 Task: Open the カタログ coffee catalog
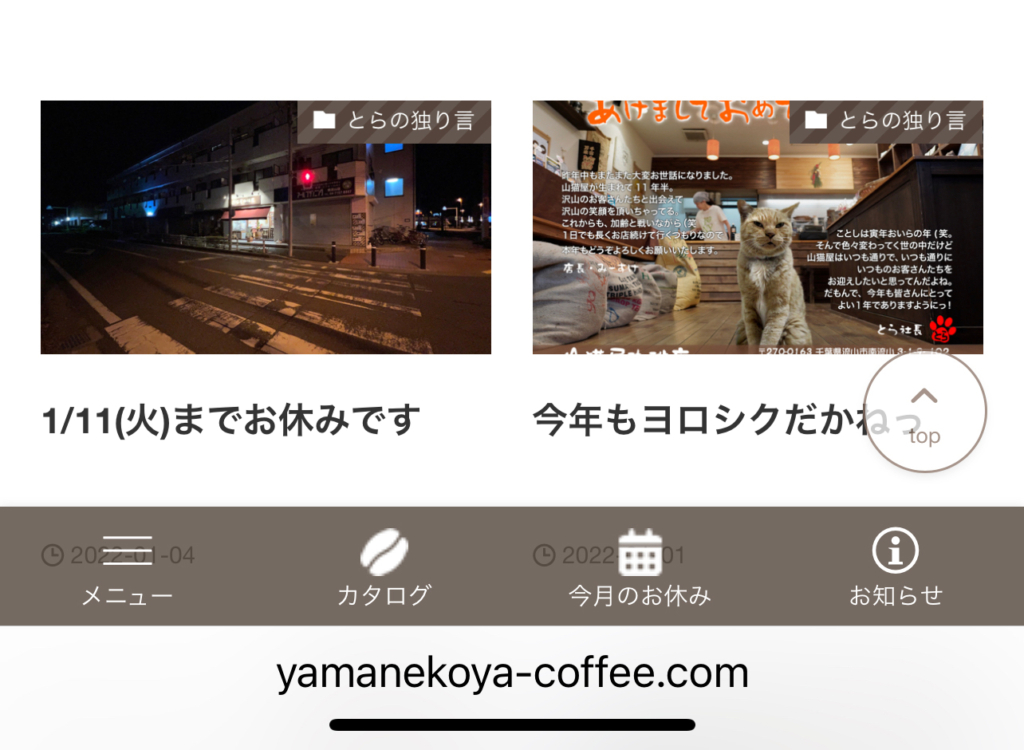coord(383,568)
